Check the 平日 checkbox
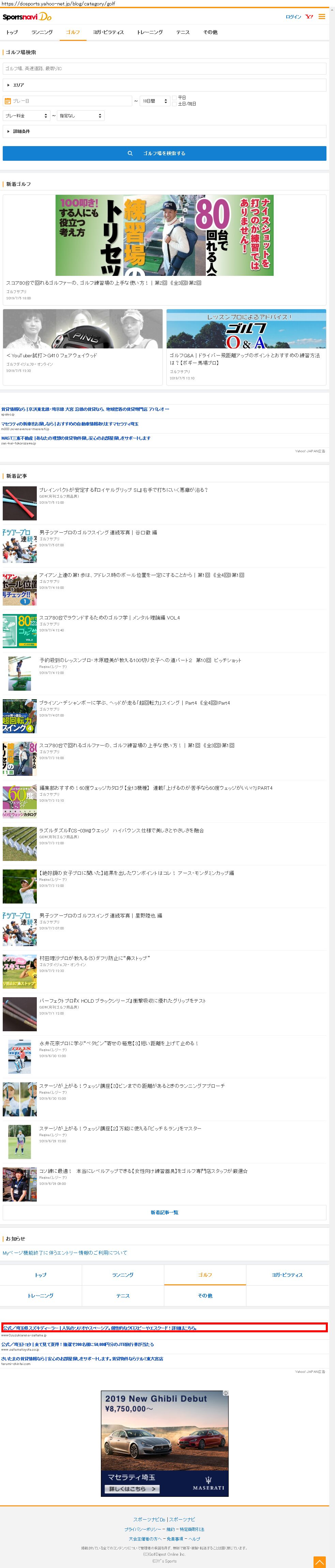Viewport: 335px width, 1568px height. pyautogui.click(x=174, y=97)
